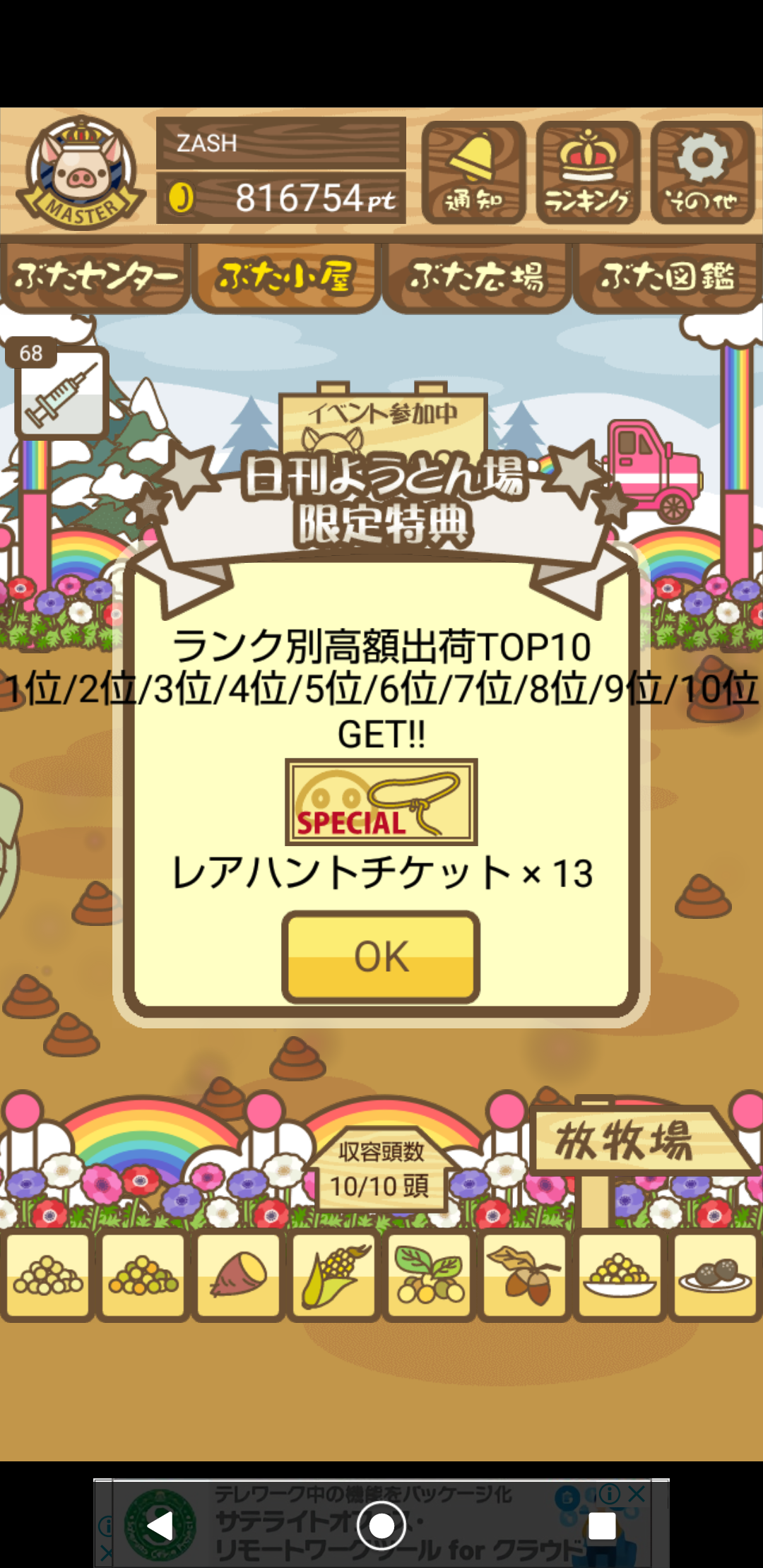Go to the system home screen
The image size is (763, 1568).
pos(381,1526)
